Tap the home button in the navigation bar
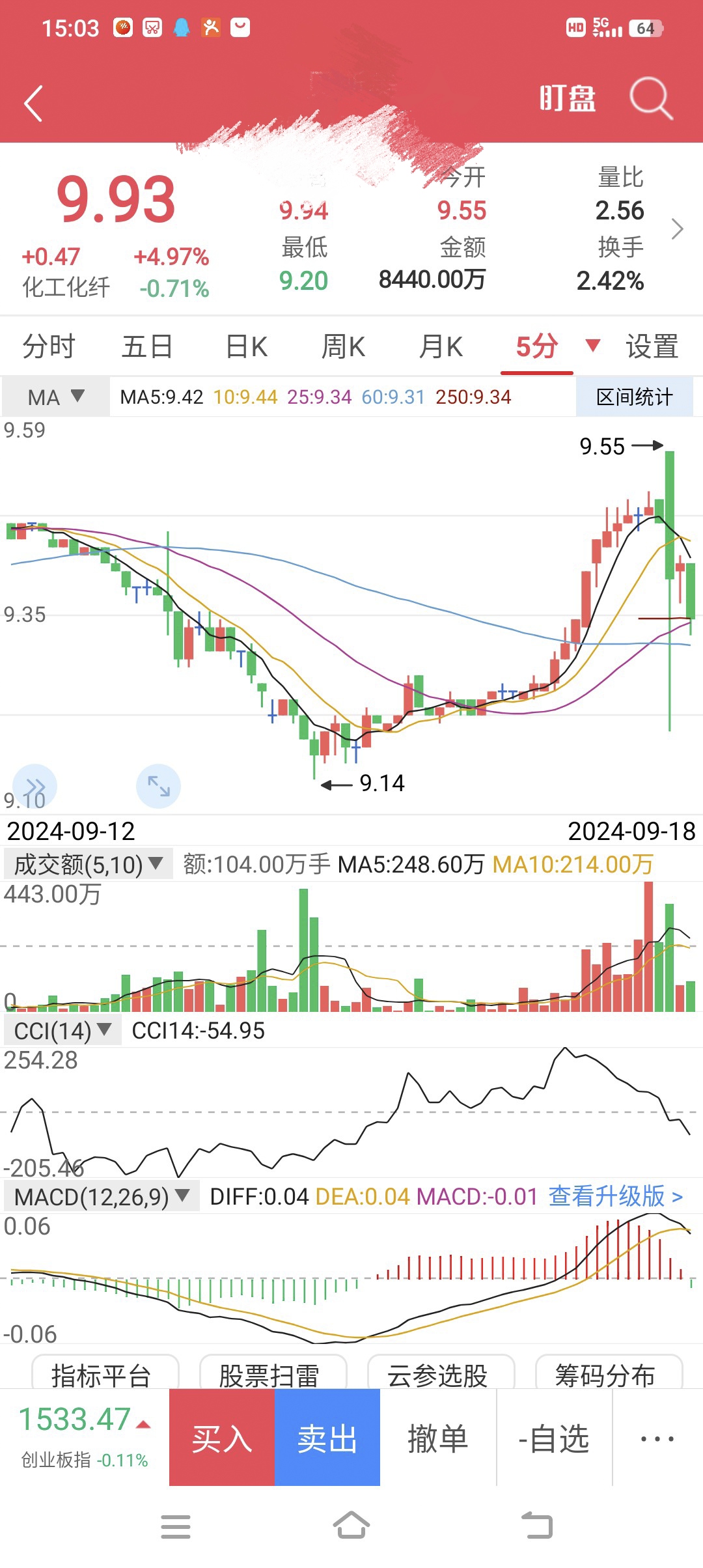Viewport: 703px width, 1568px height. 351,1527
